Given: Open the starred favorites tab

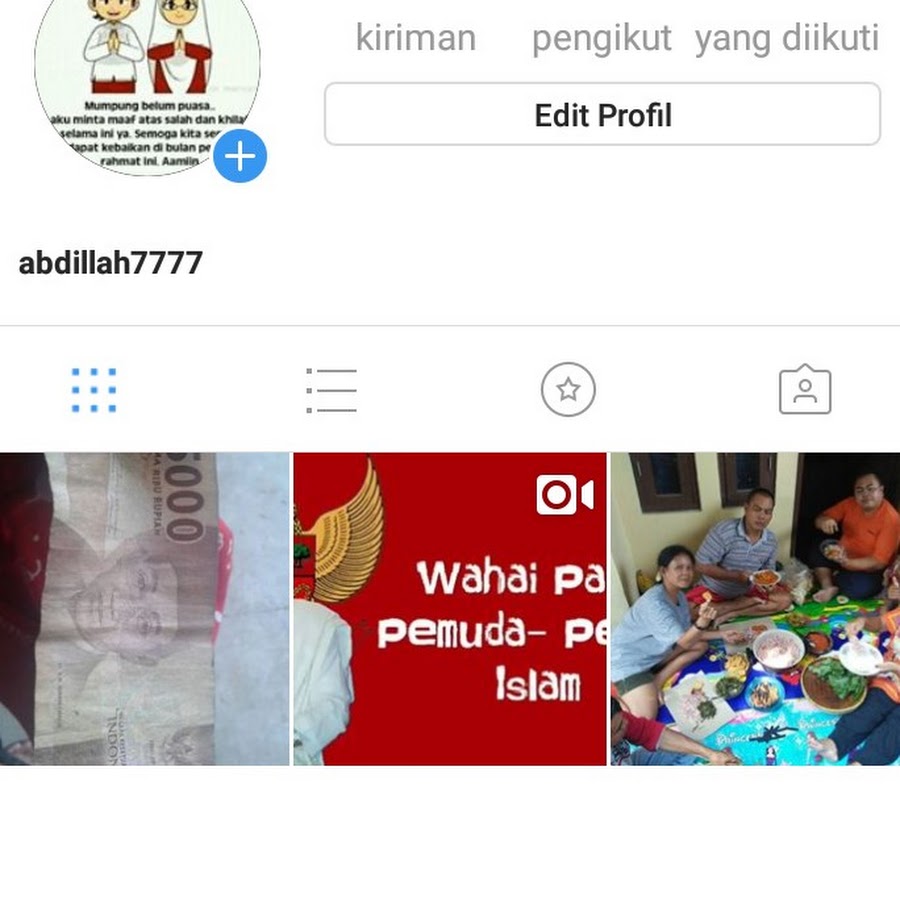Looking at the screenshot, I should pyautogui.click(x=568, y=389).
